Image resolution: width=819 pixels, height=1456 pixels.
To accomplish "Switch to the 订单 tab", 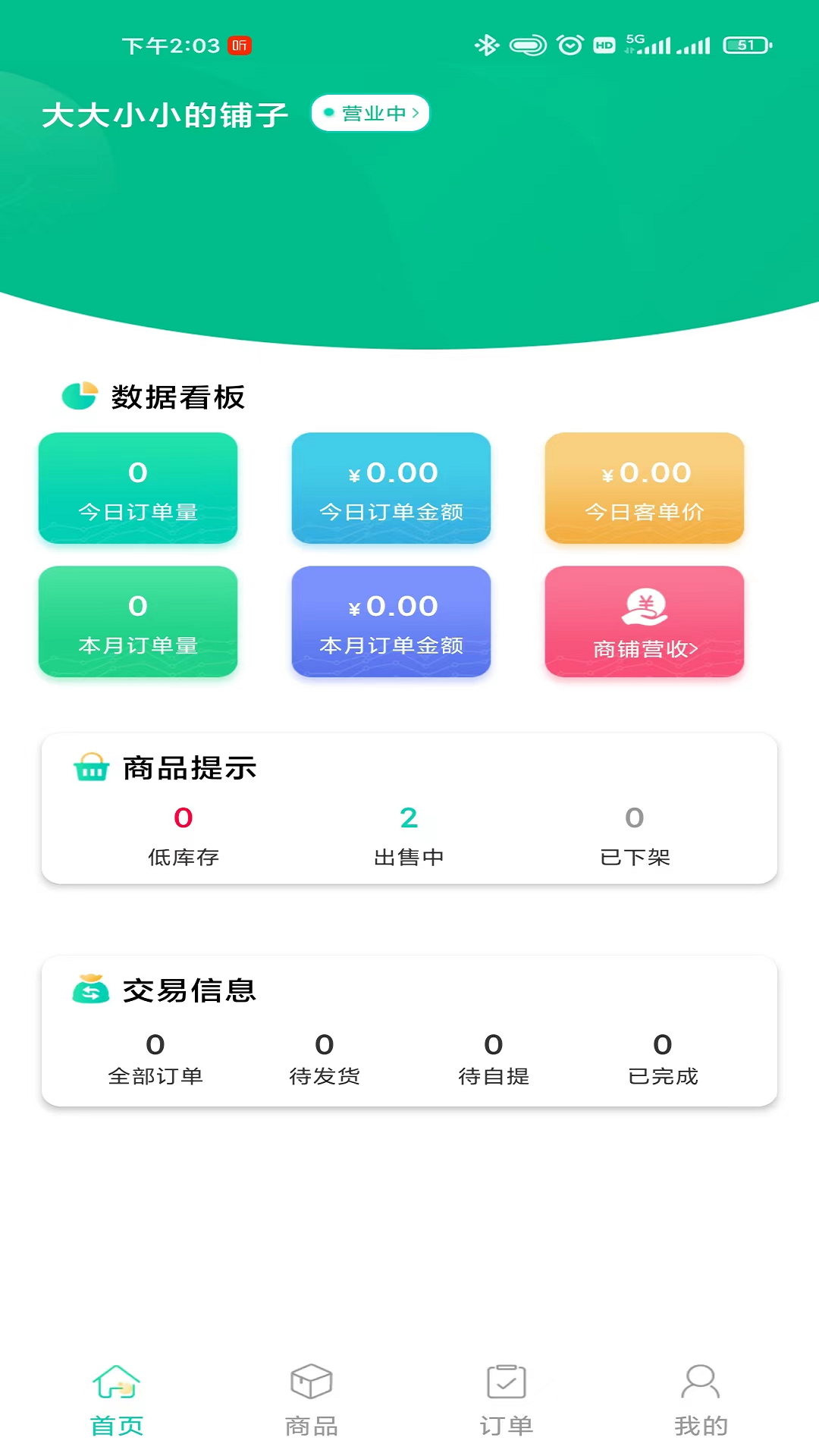I will coord(507,1400).
